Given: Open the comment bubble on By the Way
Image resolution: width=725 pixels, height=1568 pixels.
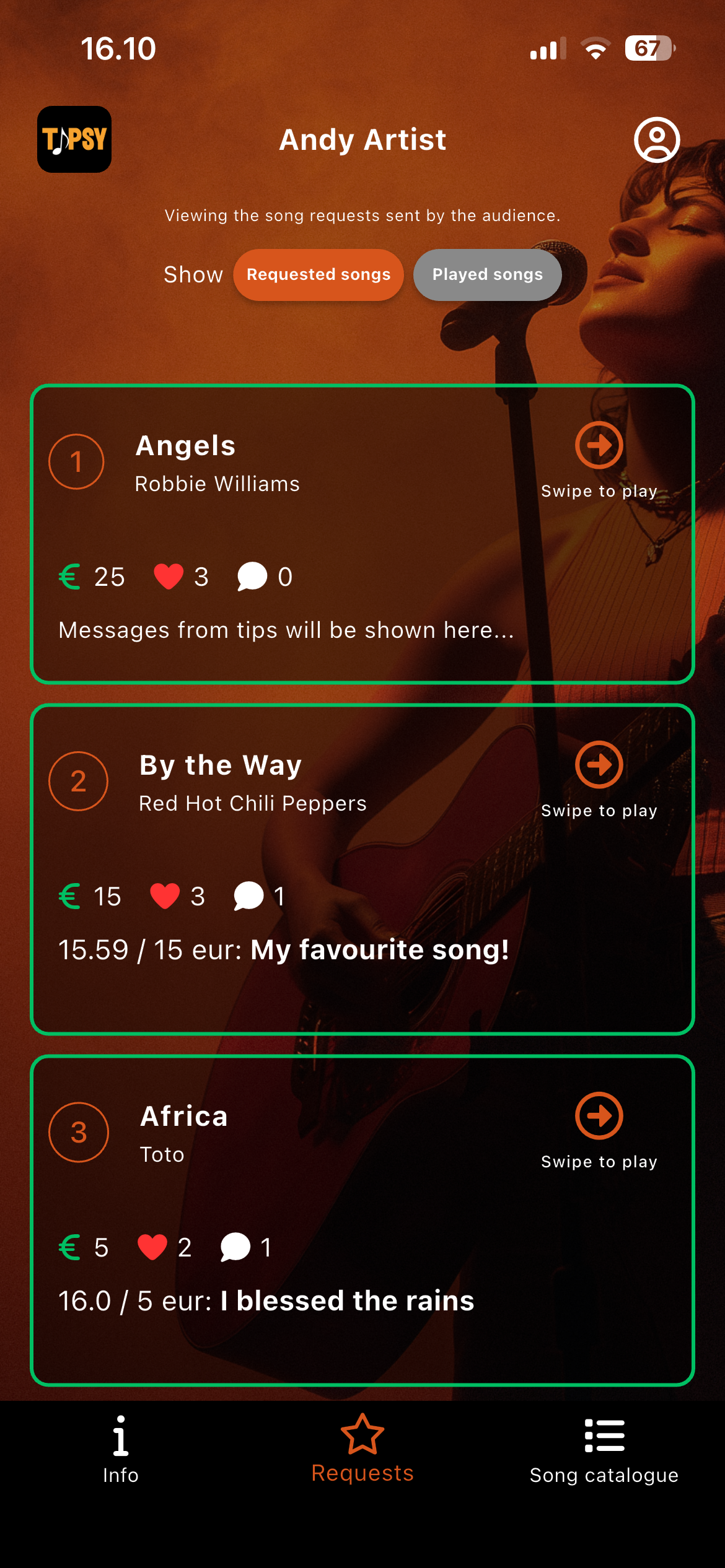Looking at the screenshot, I should pos(248,895).
